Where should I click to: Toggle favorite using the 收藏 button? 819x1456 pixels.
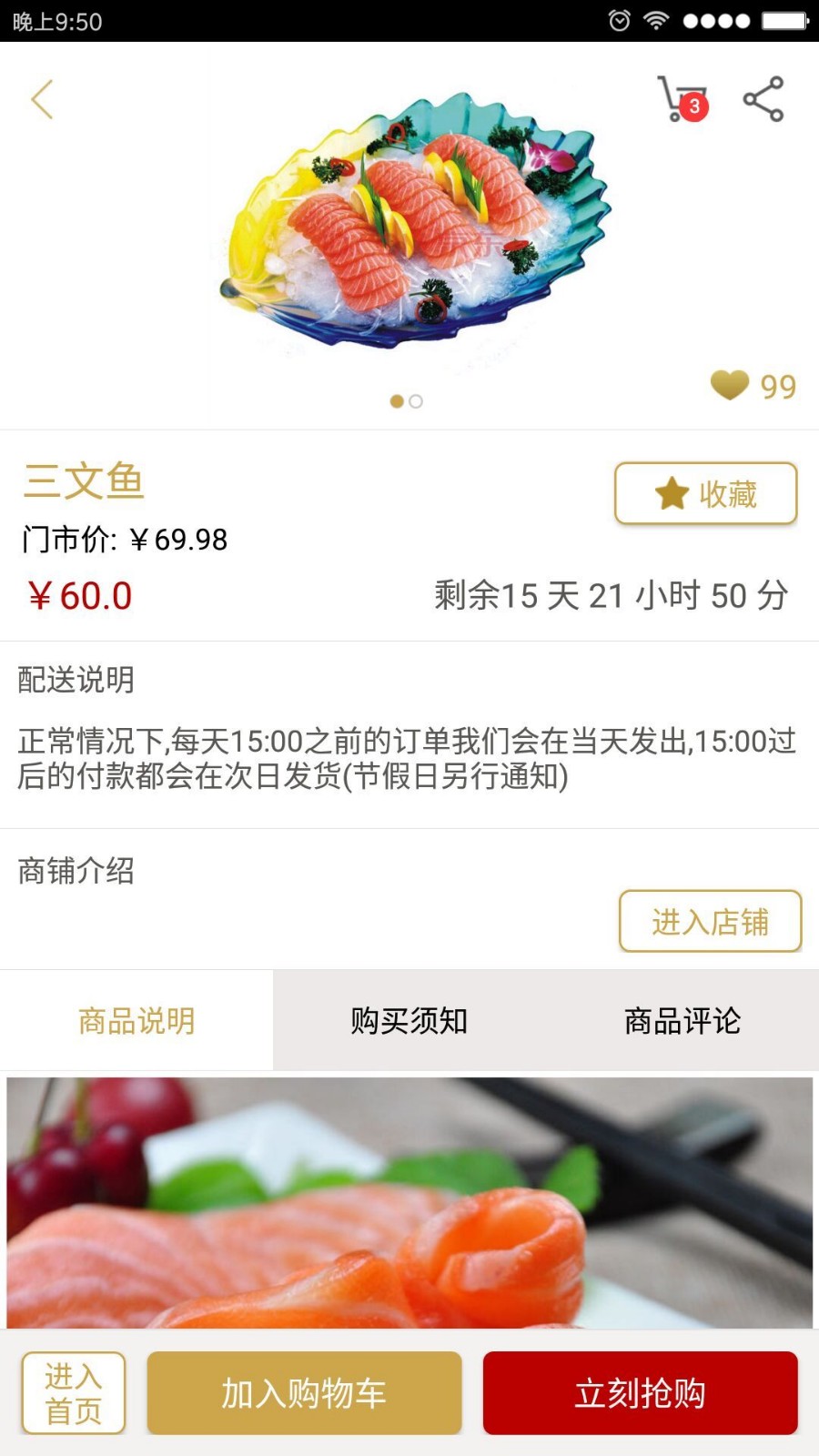pyautogui.click(x=705, y=493)
